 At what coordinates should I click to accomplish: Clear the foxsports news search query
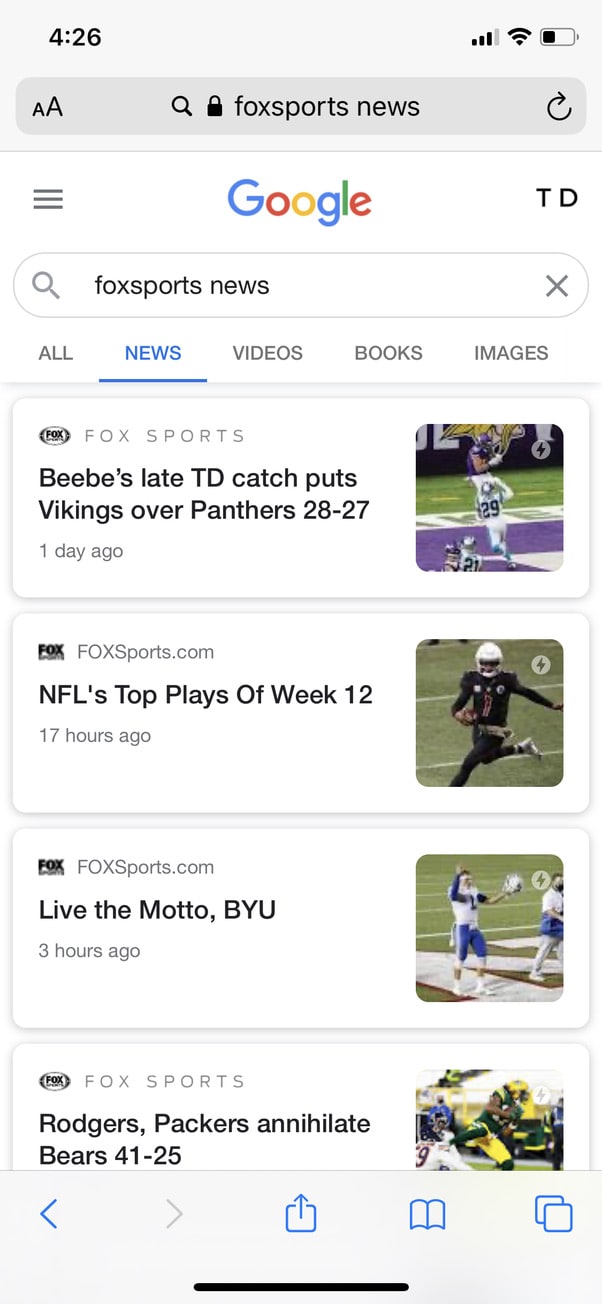(x=556, y=286)
